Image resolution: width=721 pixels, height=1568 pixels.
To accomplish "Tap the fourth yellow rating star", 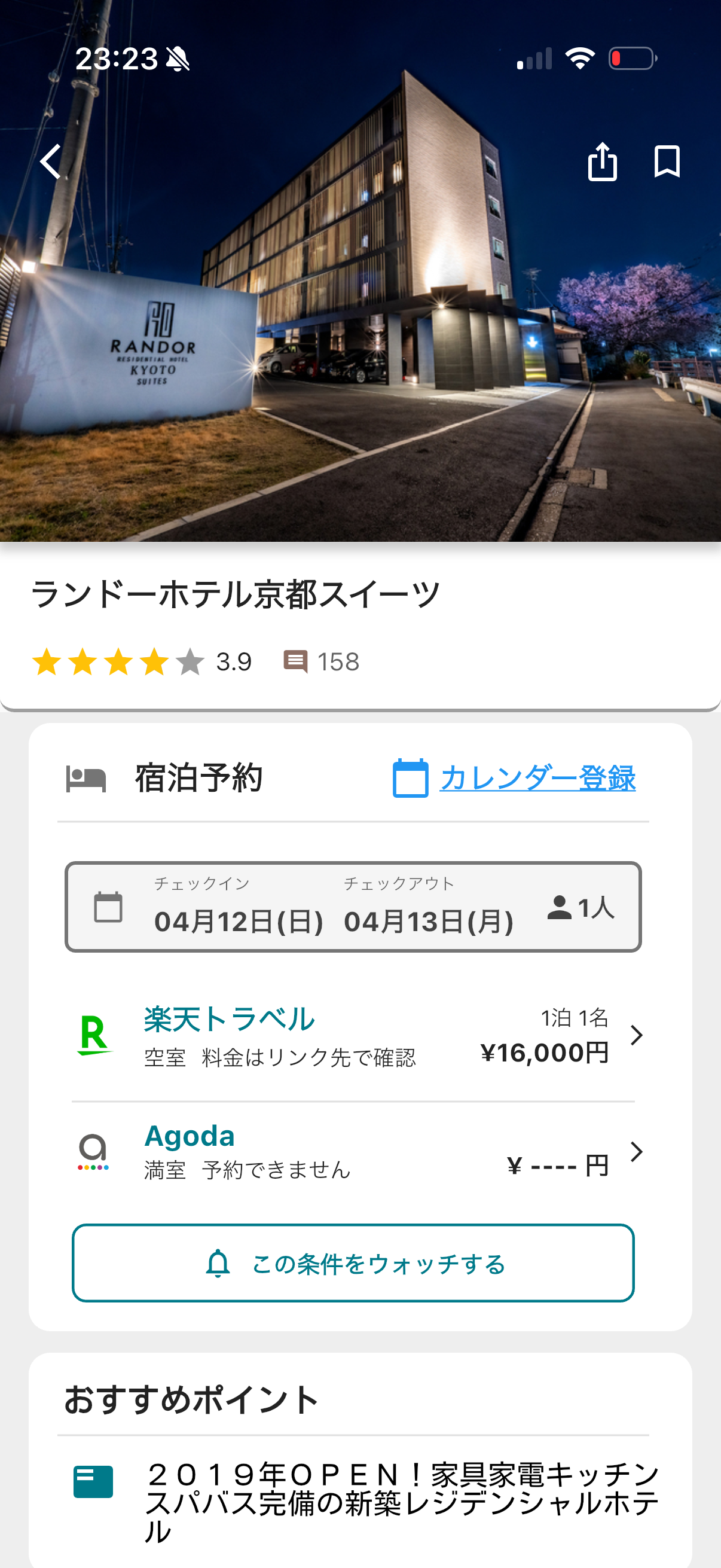I will pyautogui.click(x=154, y=661).
